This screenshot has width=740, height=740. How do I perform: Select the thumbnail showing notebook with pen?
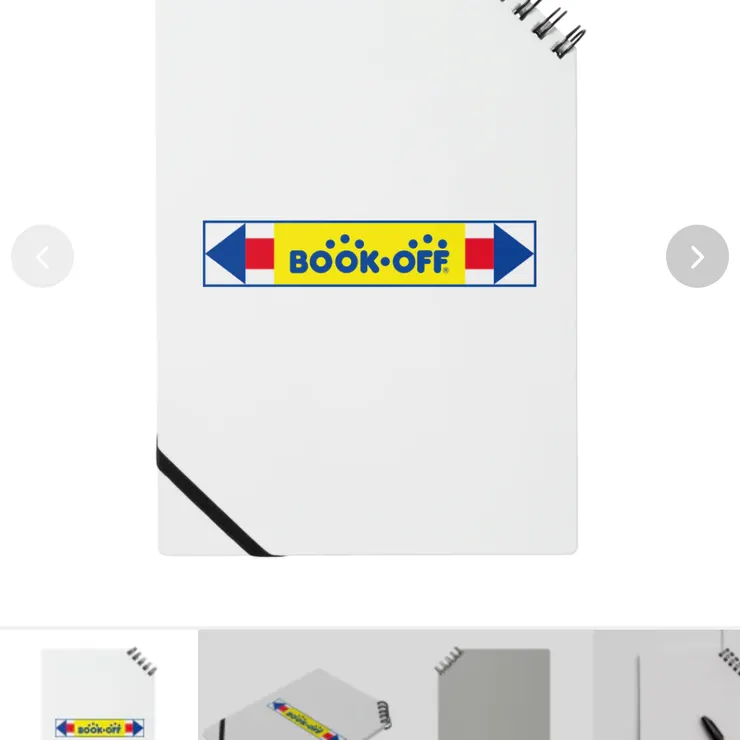point(668,687)
